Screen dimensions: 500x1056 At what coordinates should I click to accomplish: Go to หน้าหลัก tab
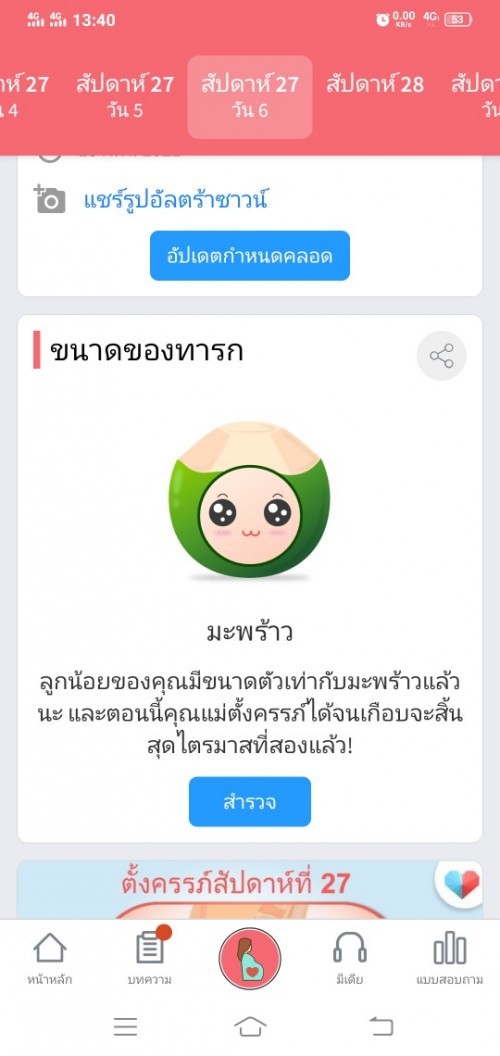(x=50, y=959)
